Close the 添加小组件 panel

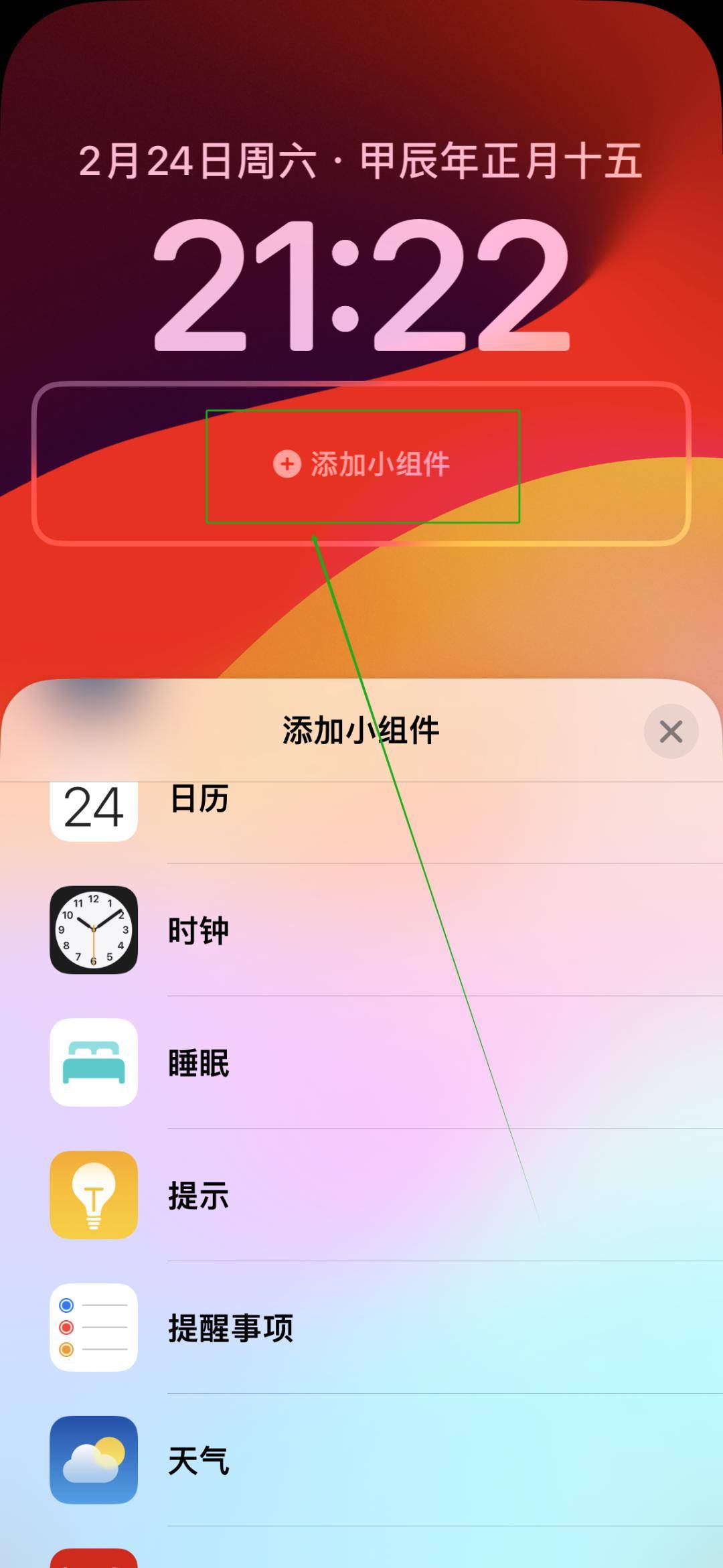671,731
